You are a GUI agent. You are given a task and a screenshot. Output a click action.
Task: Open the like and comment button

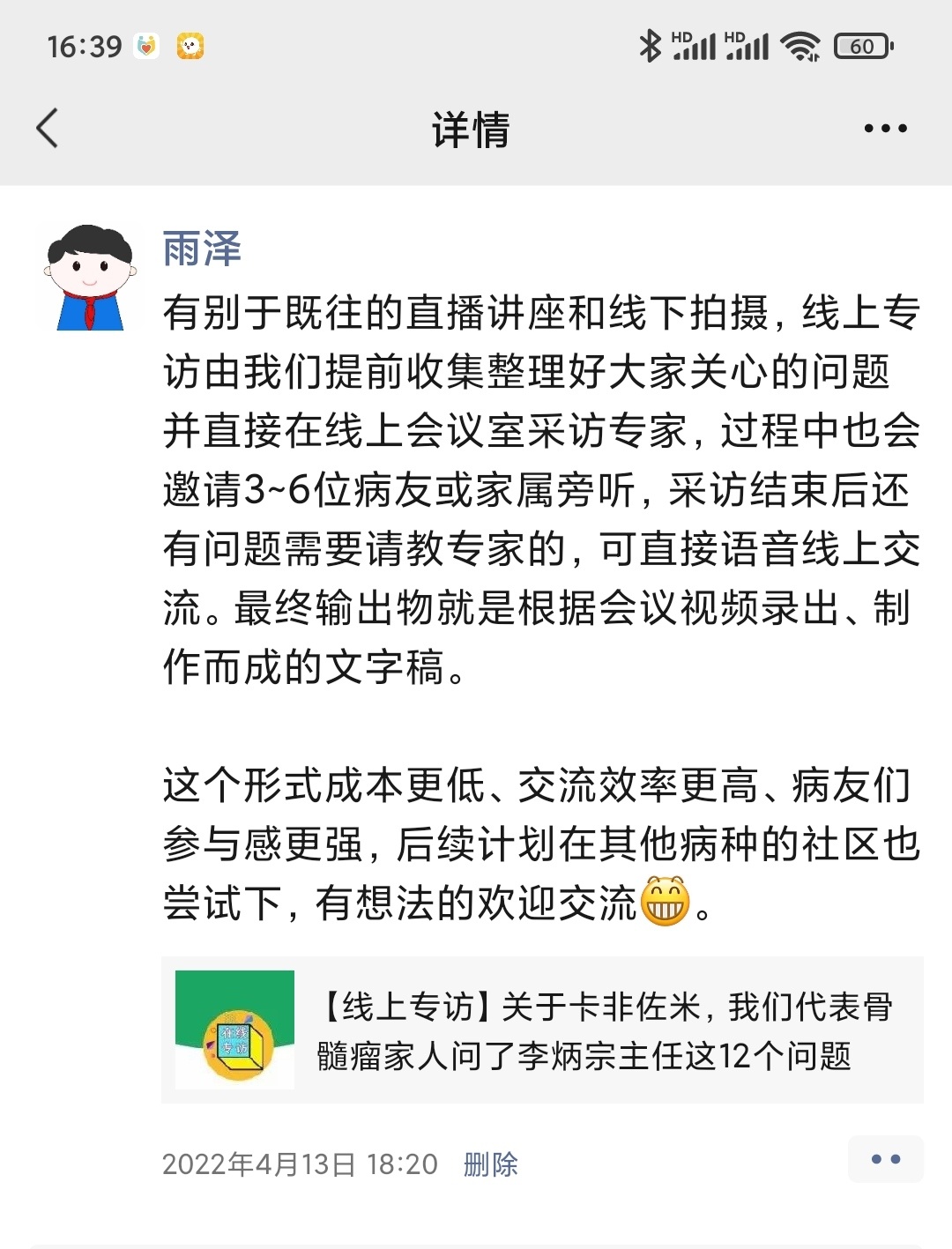click(x=885, y=1159)
